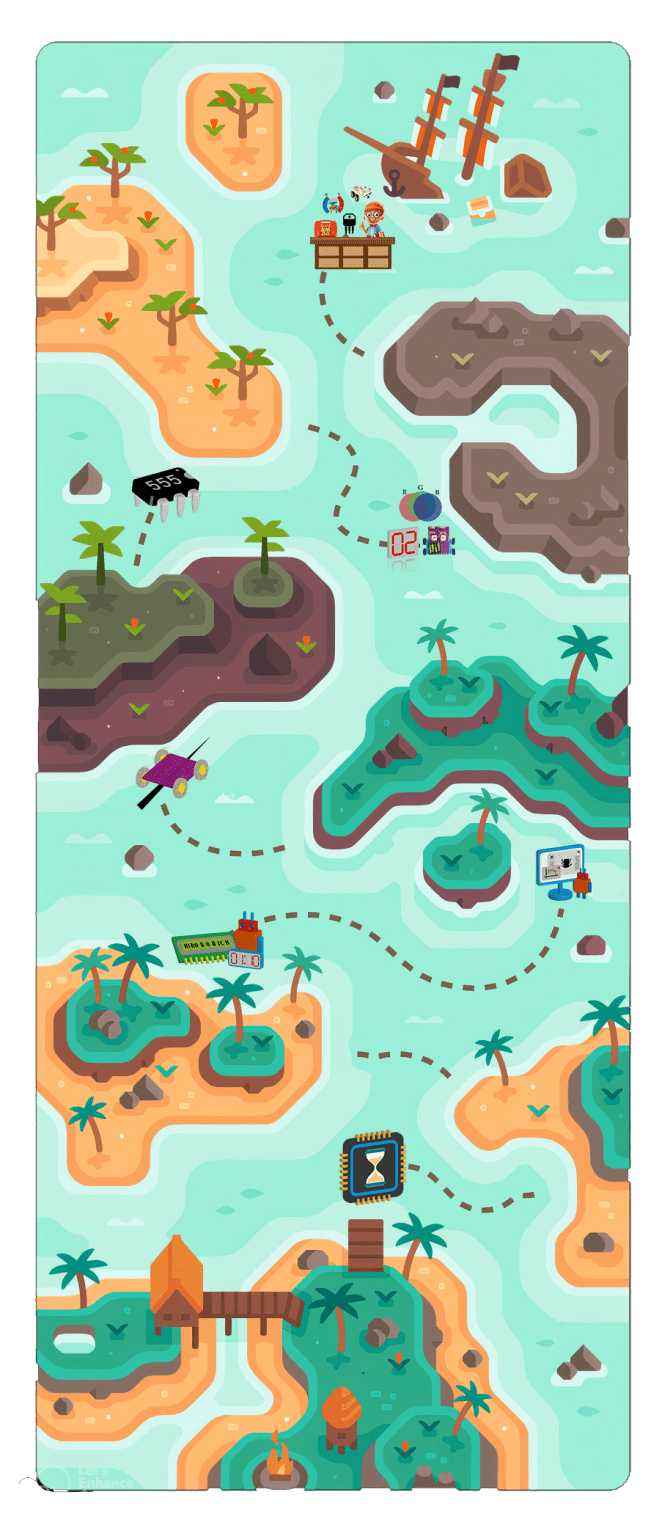670x1536 pixels.
Task: Open the 555 timer chip level
Action: coord(166,490)
